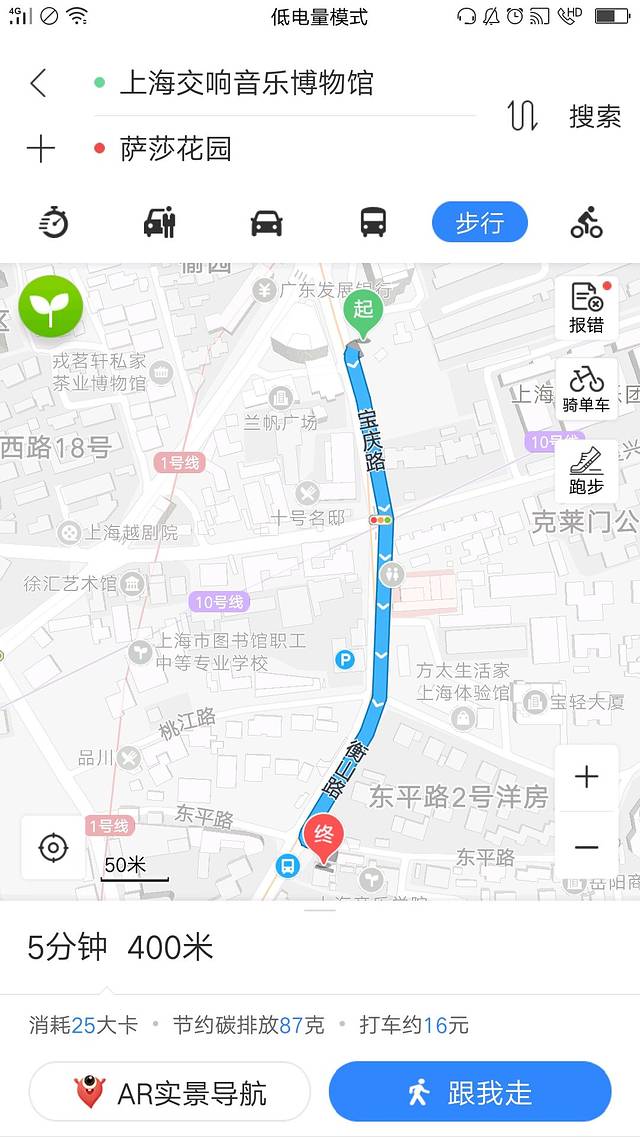Go back using the top-left arrow
This screenshot has height=1137, width=640.
39,83
